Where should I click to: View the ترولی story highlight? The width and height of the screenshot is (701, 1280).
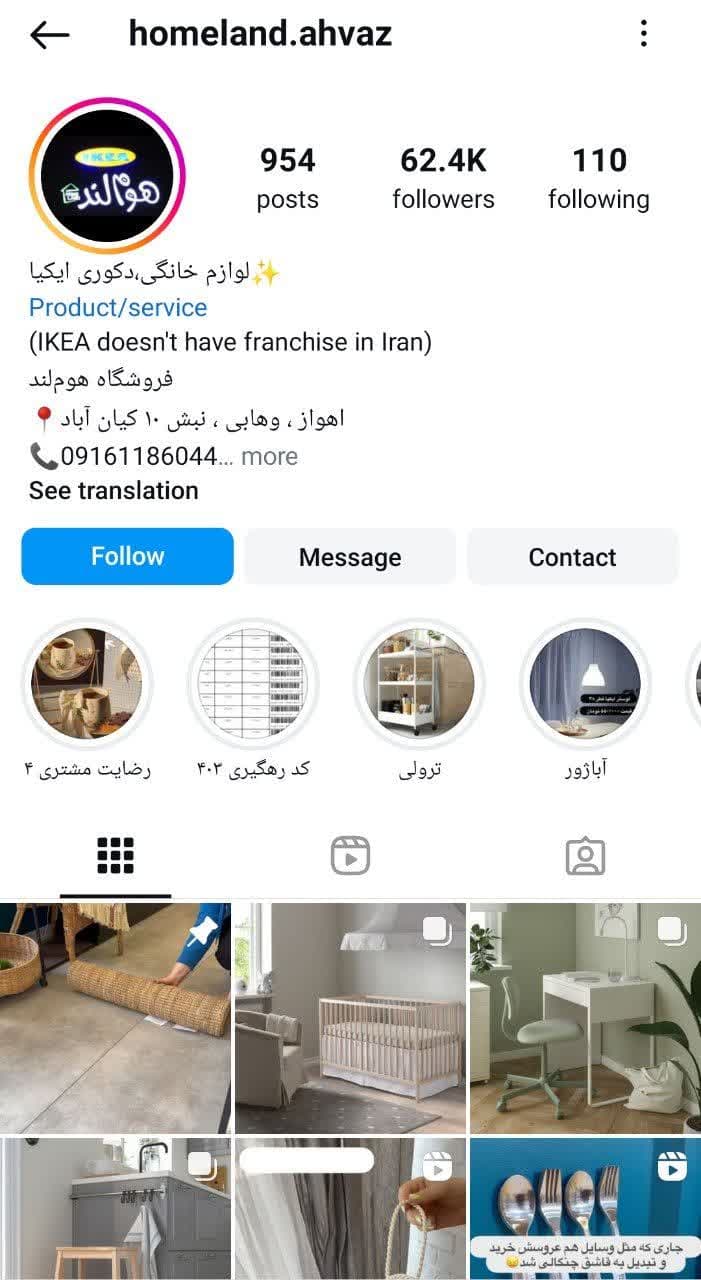coord(419,684)
